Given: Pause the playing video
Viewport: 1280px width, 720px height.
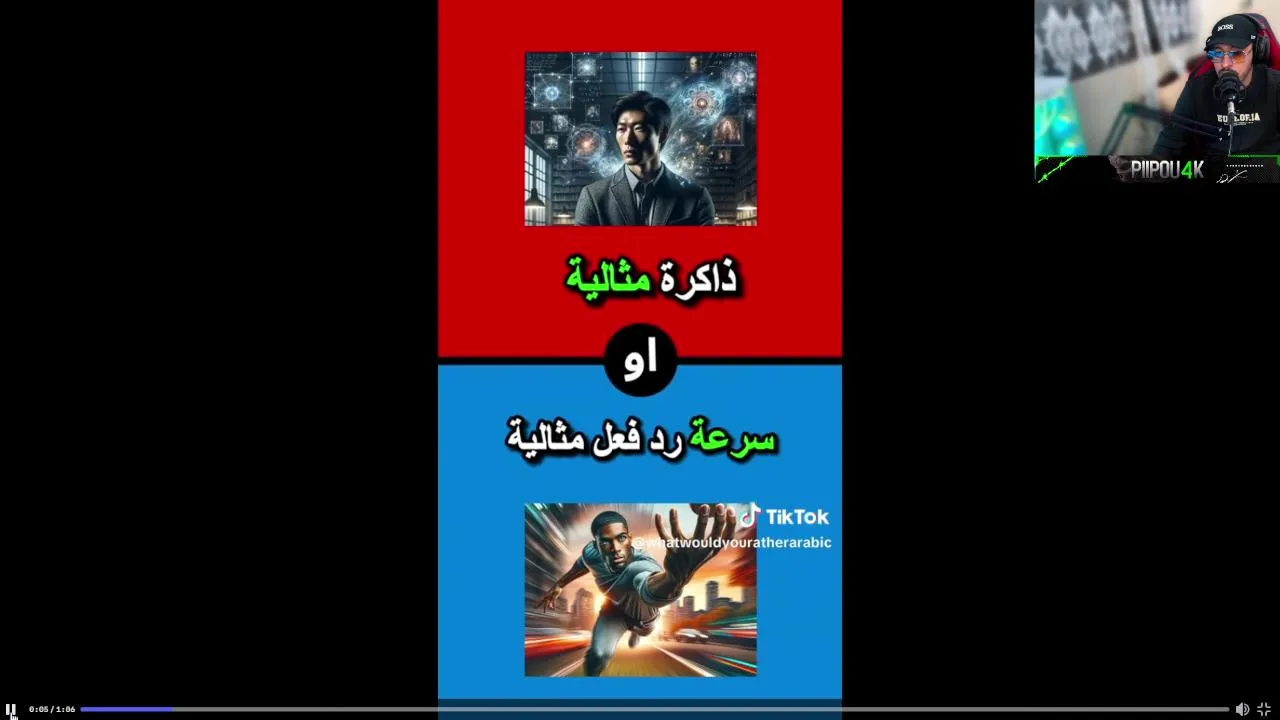Looking at the screenshot, I should point(11,709).
